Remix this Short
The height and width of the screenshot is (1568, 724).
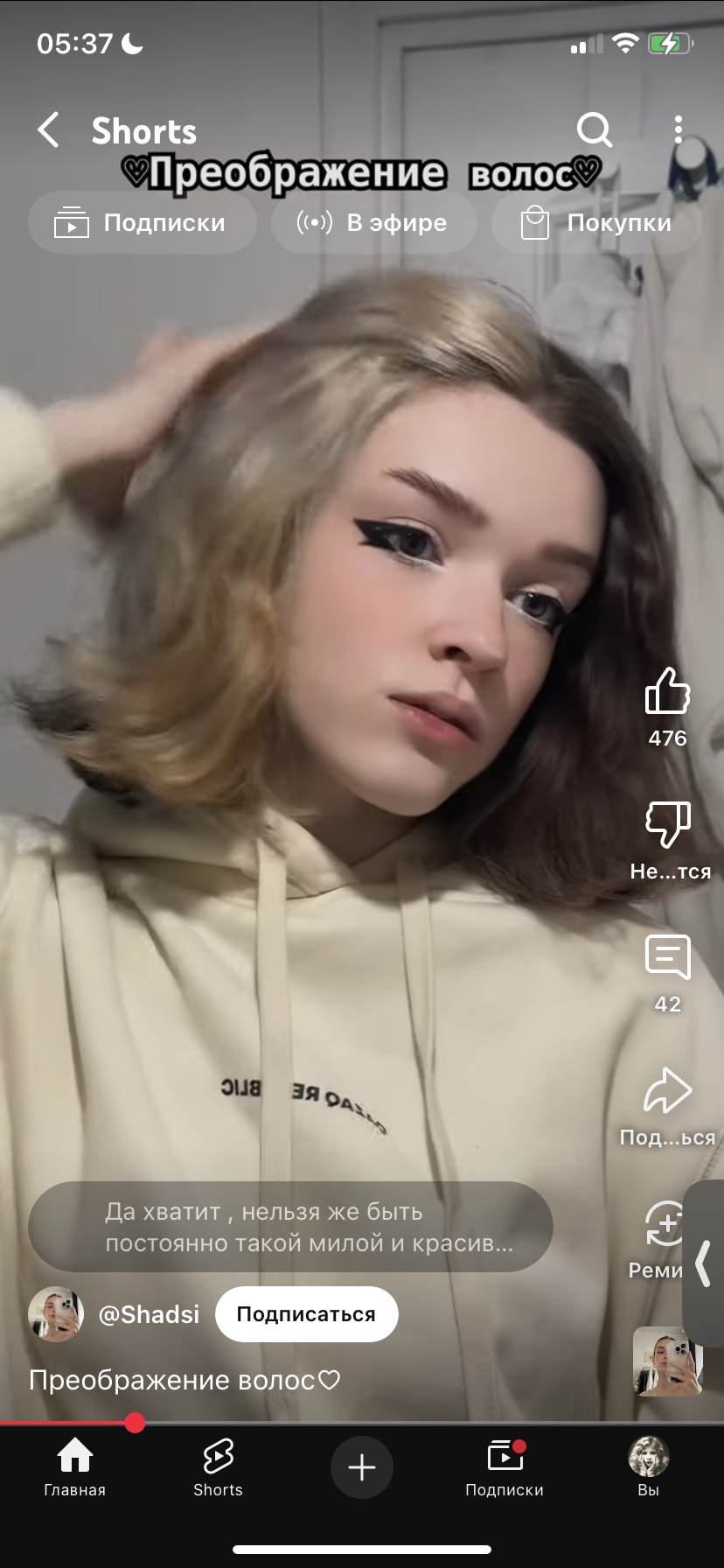coord(663,1224)
